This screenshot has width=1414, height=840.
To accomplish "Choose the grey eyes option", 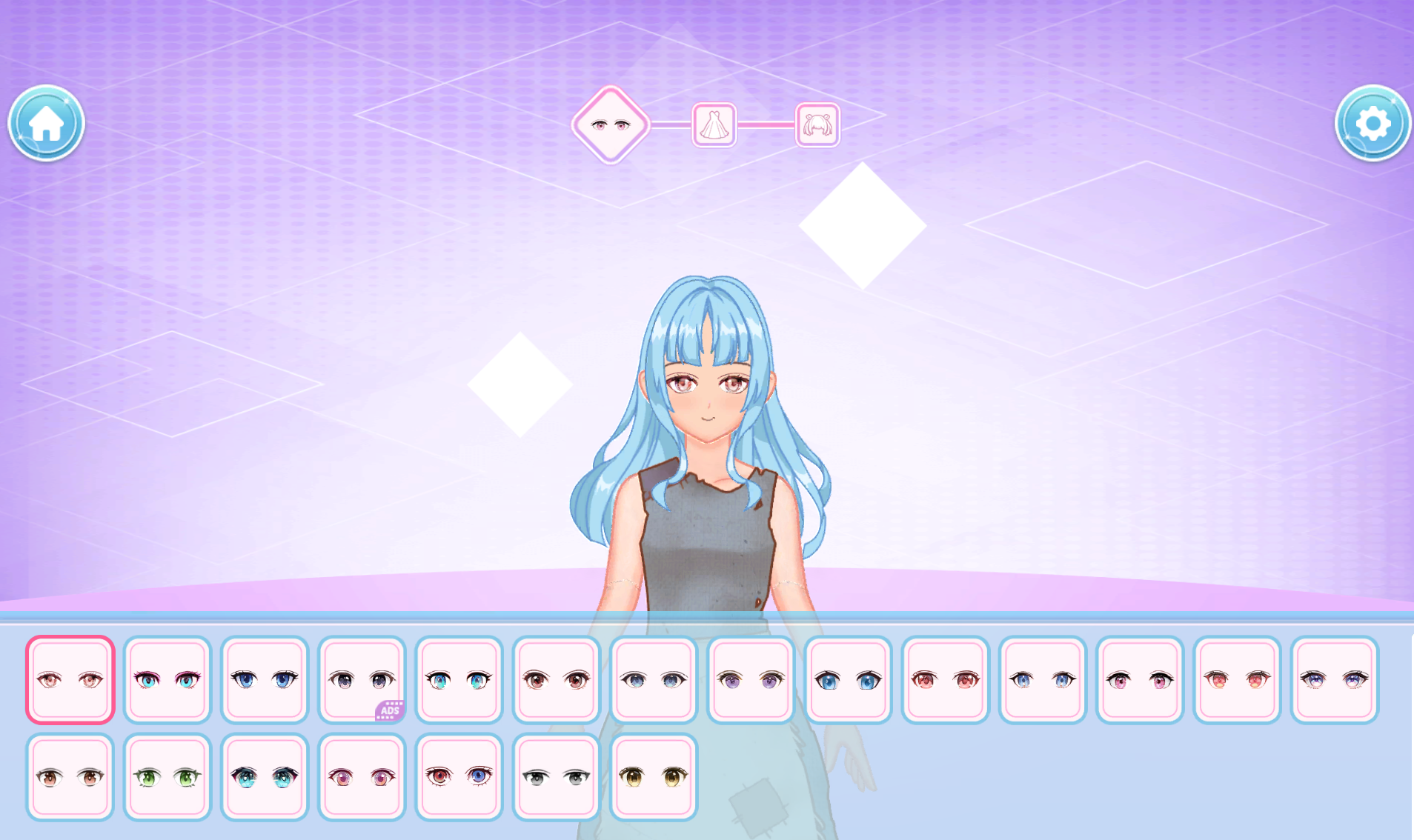I will [557, 777].
